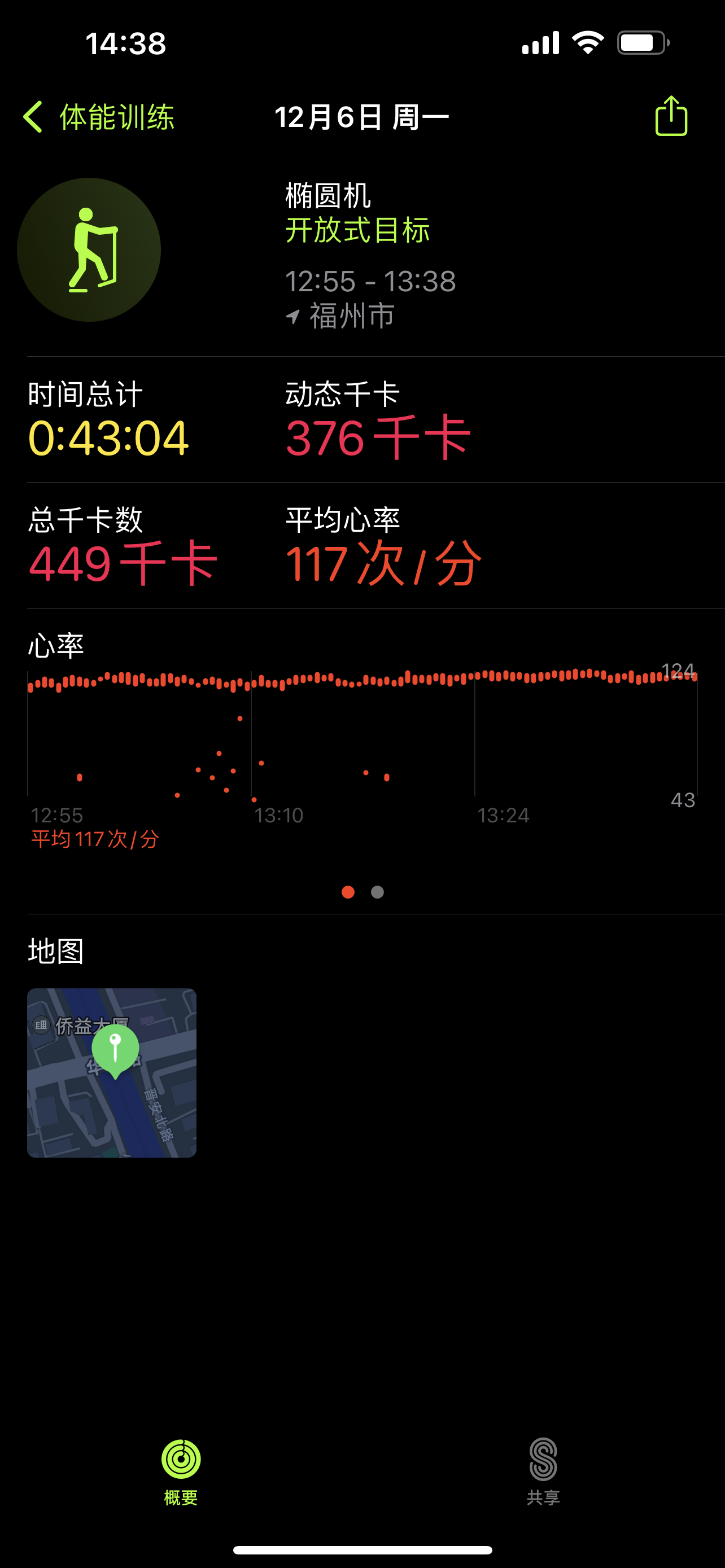The image size is (725, 1568).
Task: Share this elliptical workout
Action: pyautogui.click(x=671, y=116)
